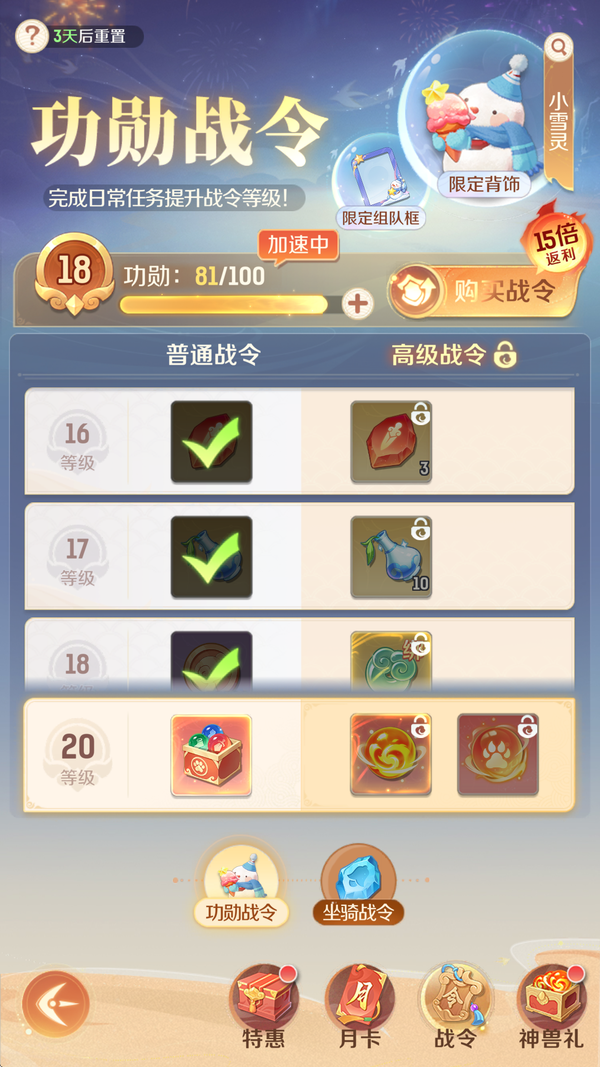Go back with the orange arrow button
The height and width of the screenshot is (1067, 600).
[56, 1003]
